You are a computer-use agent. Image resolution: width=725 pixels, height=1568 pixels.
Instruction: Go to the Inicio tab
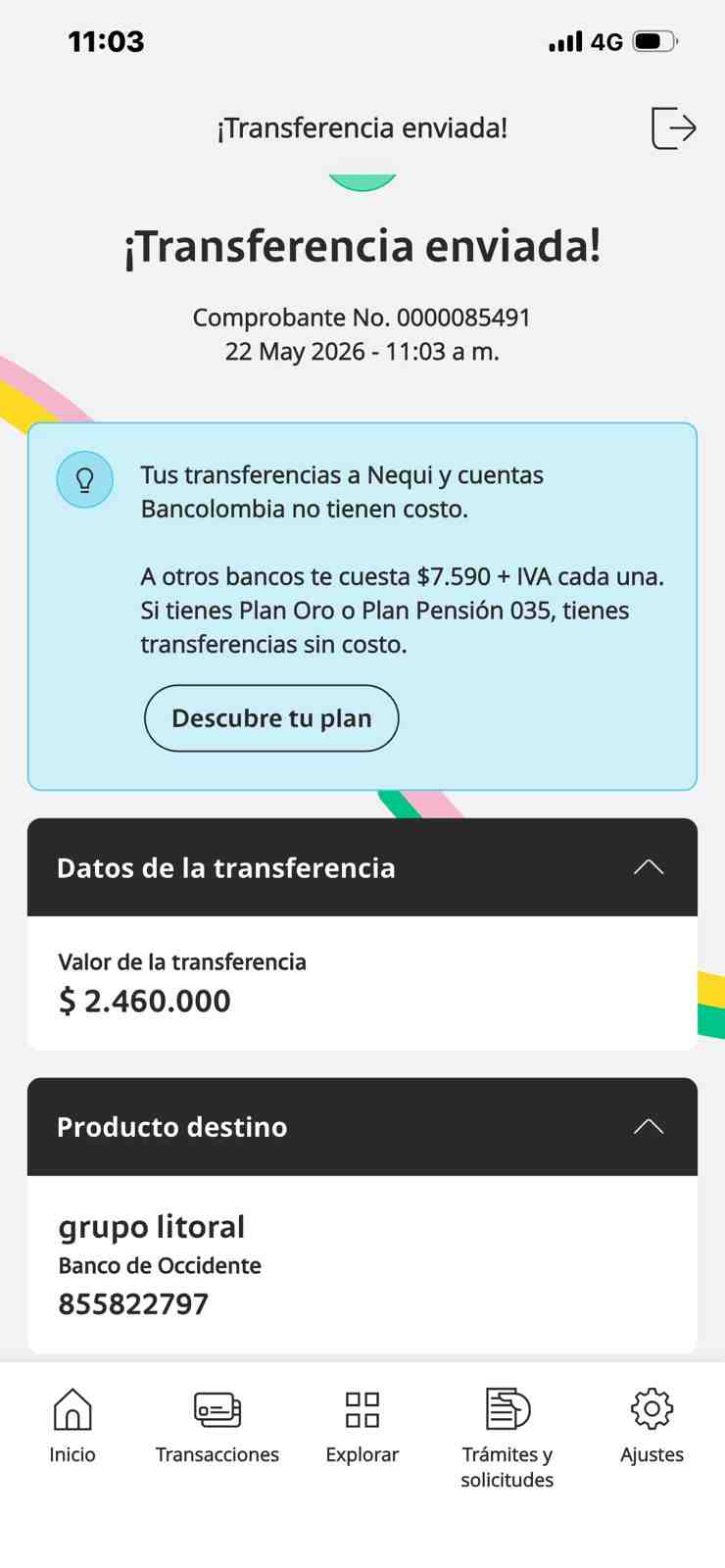pyautogui.click(x=72, y=1427)
